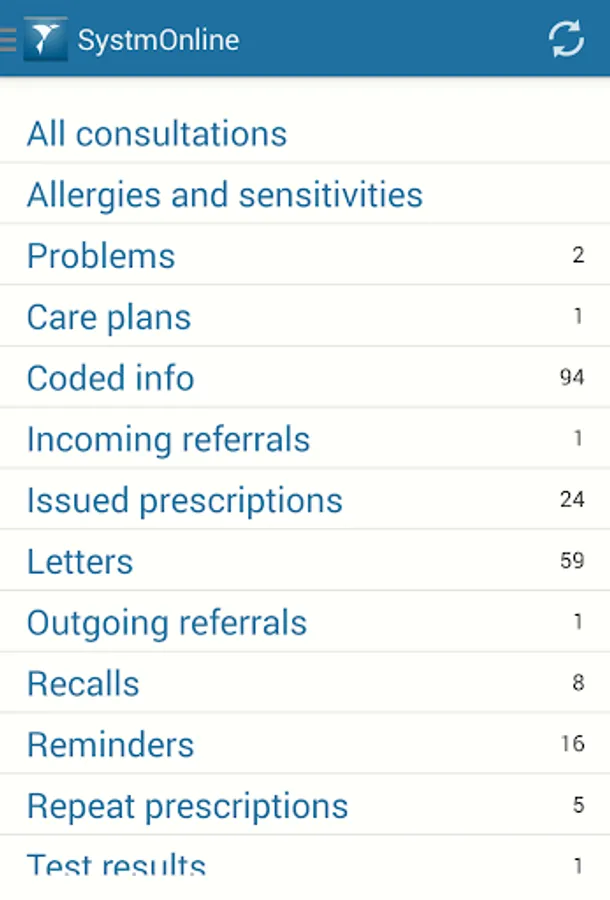Browse the Letters section
The image size is (610, 900).
click(x=80, y=561)
